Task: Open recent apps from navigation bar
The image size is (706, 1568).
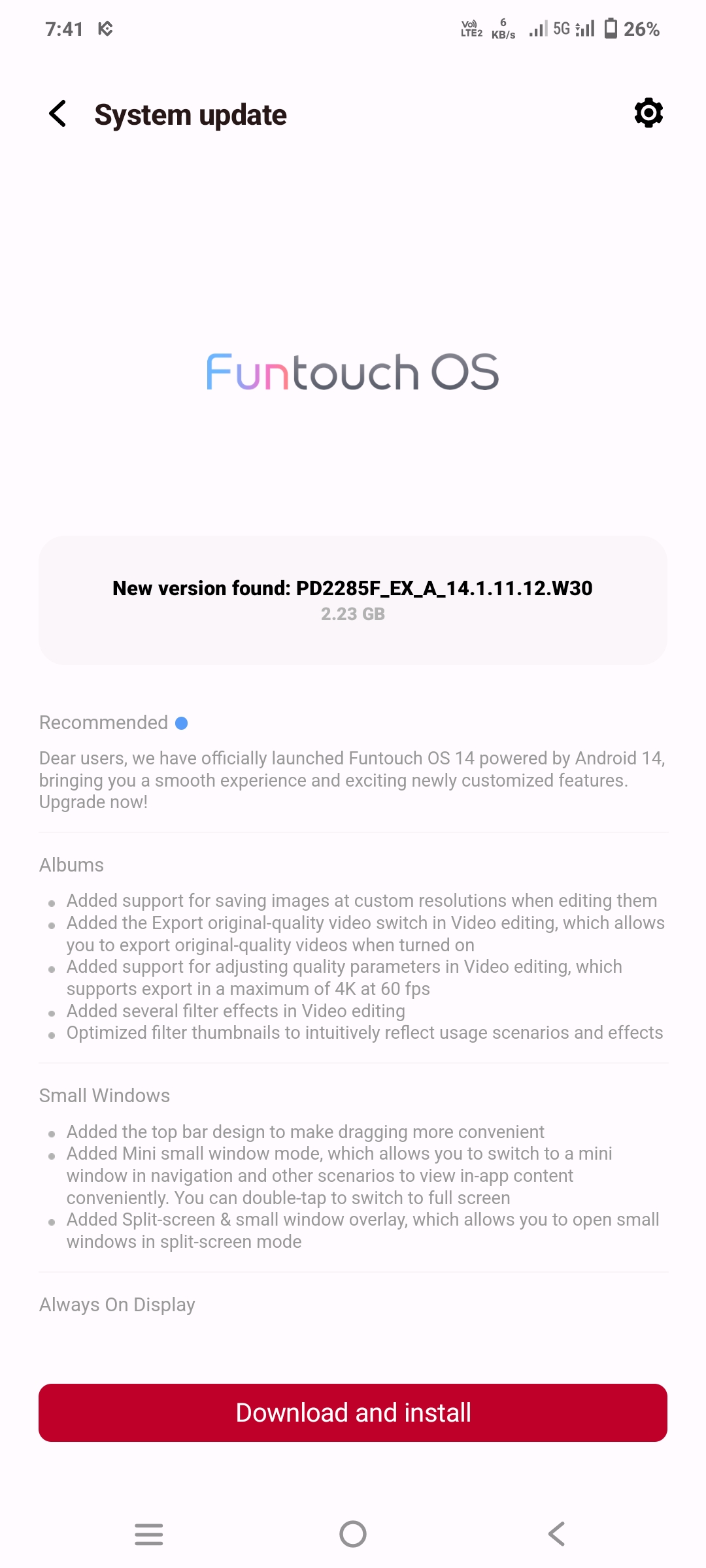Action: 149,1534
